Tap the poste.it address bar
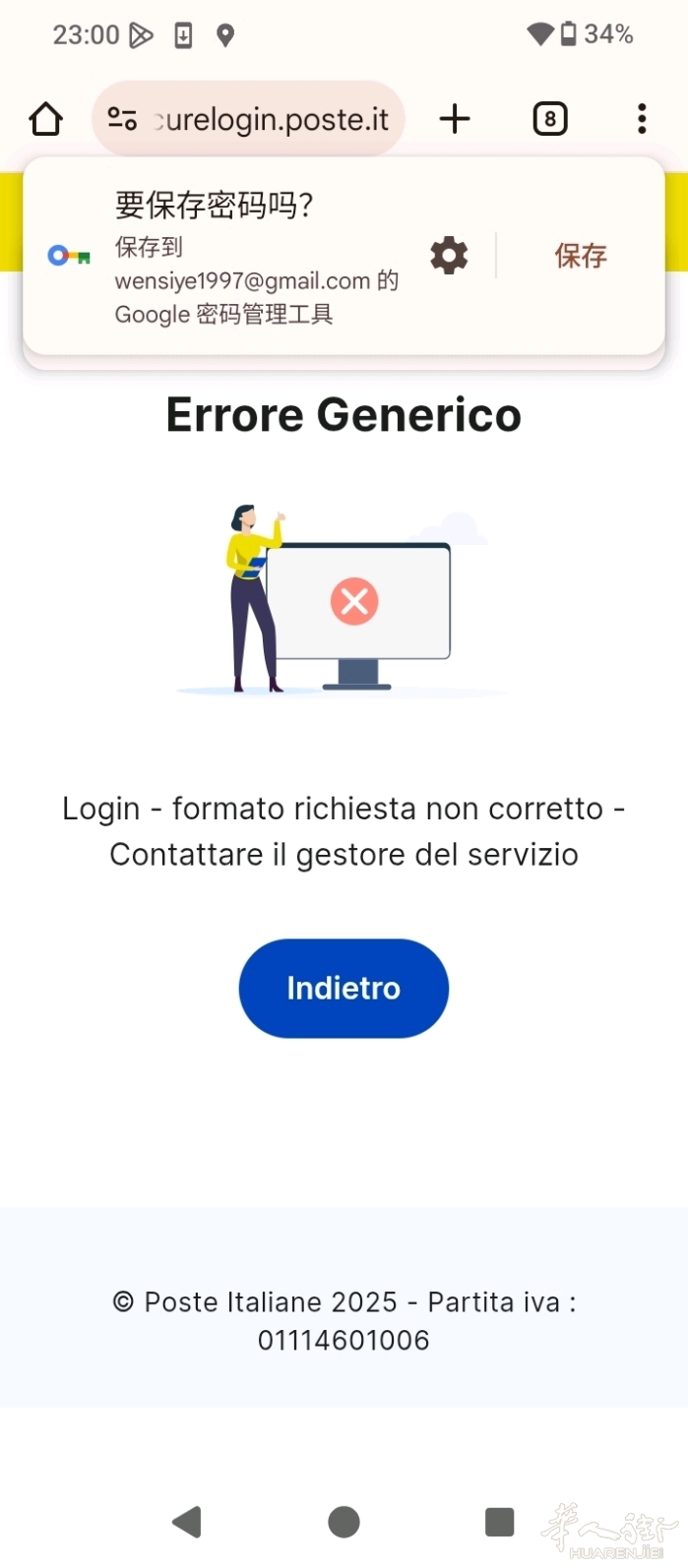 271,119
